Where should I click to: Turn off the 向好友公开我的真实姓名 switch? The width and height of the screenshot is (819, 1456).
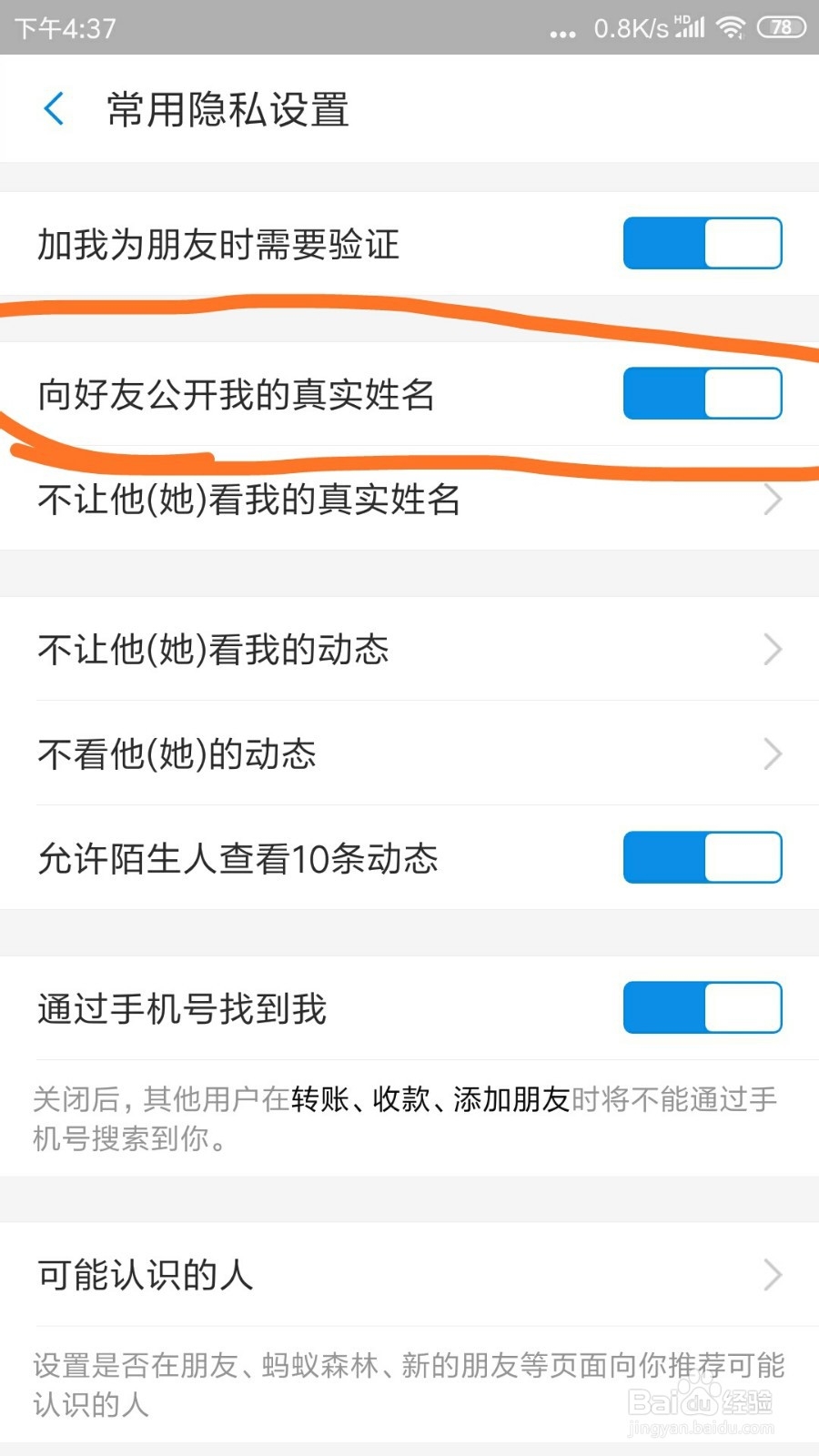702,393
